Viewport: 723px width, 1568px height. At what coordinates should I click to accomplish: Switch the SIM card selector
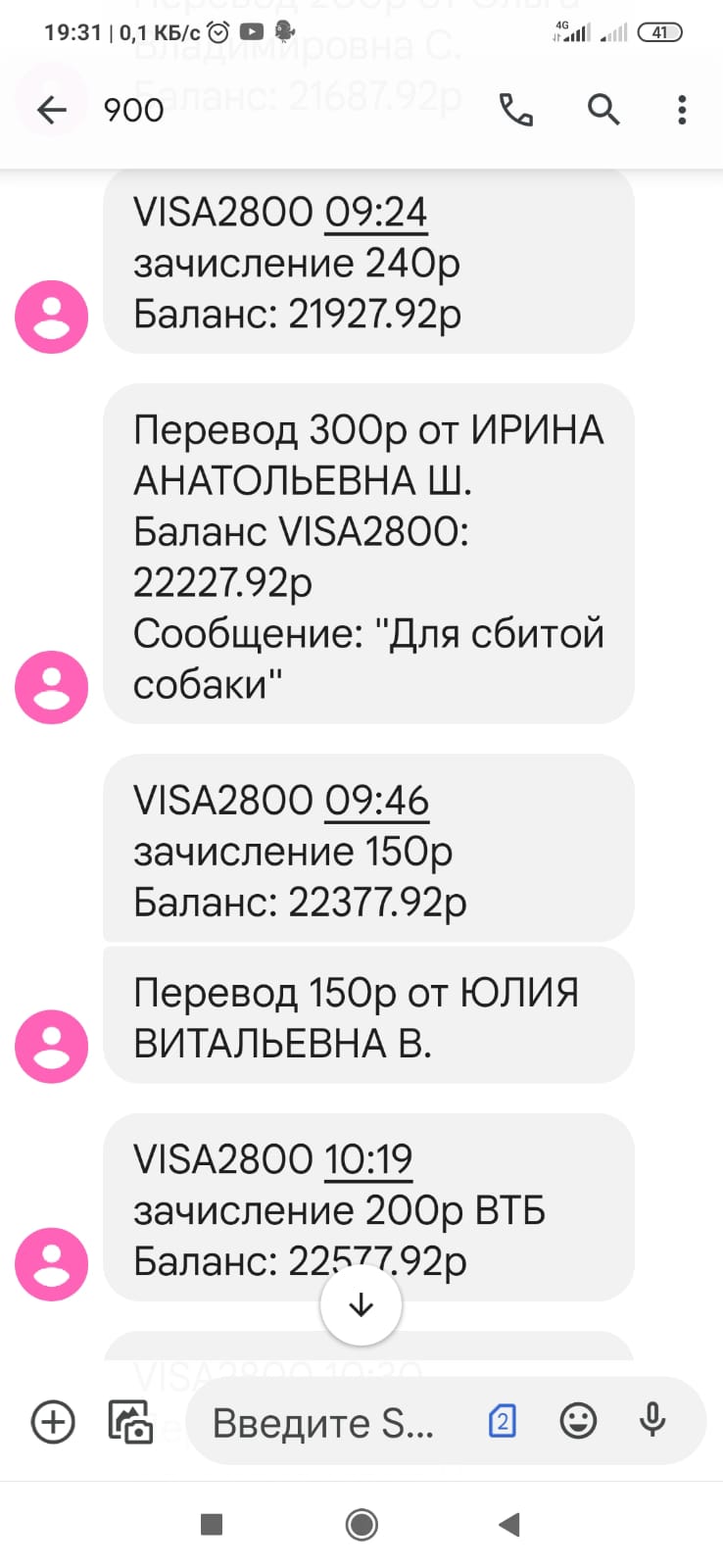click(x=502, y=1421)
